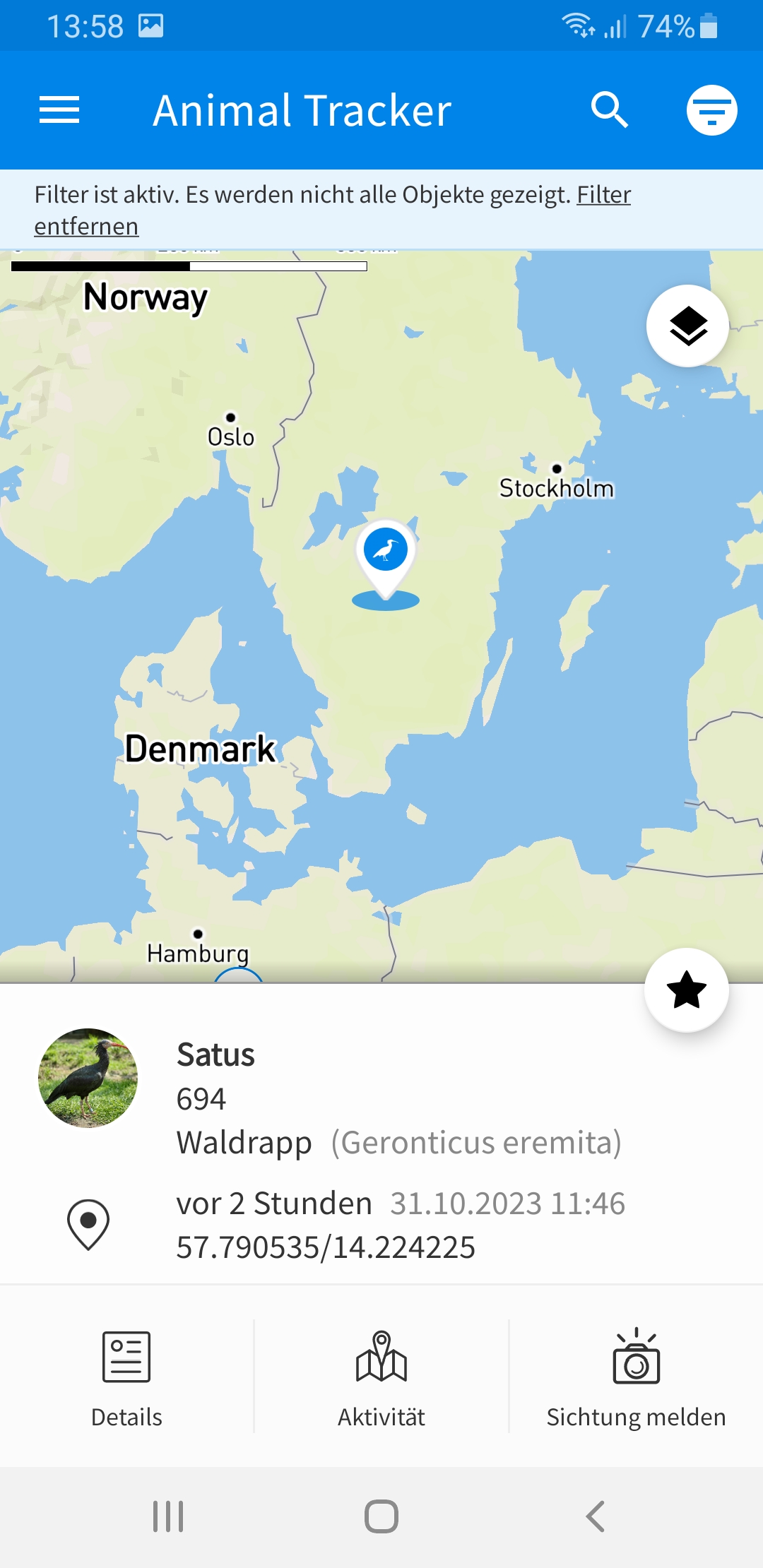
Task: Open the Details section
Action: [x=126, y=1379]
